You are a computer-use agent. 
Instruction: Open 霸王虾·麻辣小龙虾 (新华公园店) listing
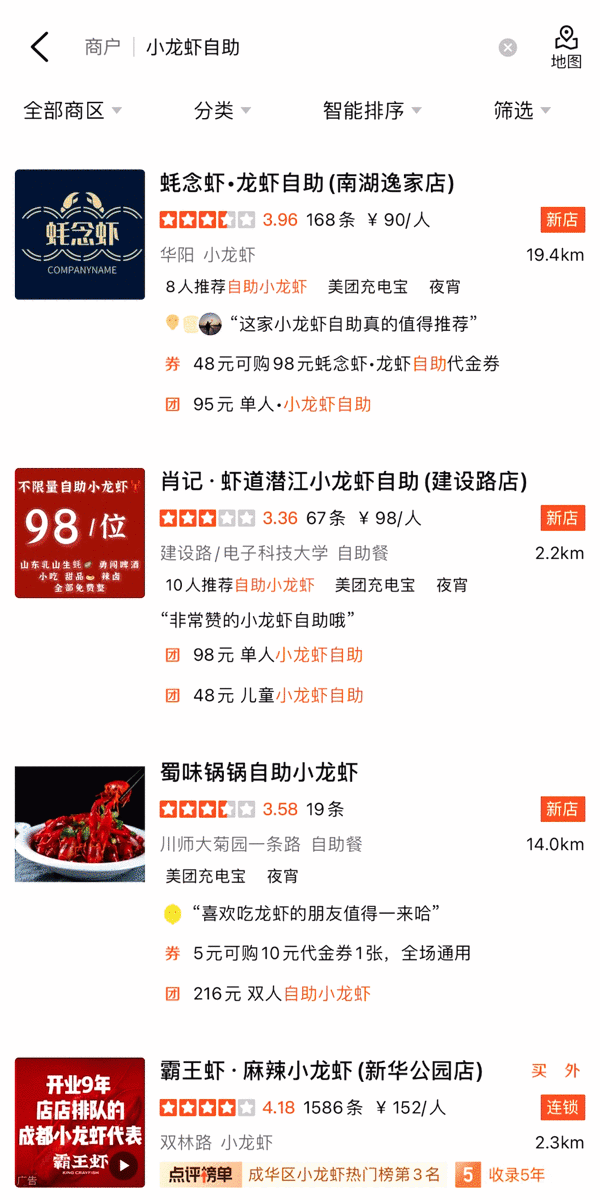coord(321,1071)
